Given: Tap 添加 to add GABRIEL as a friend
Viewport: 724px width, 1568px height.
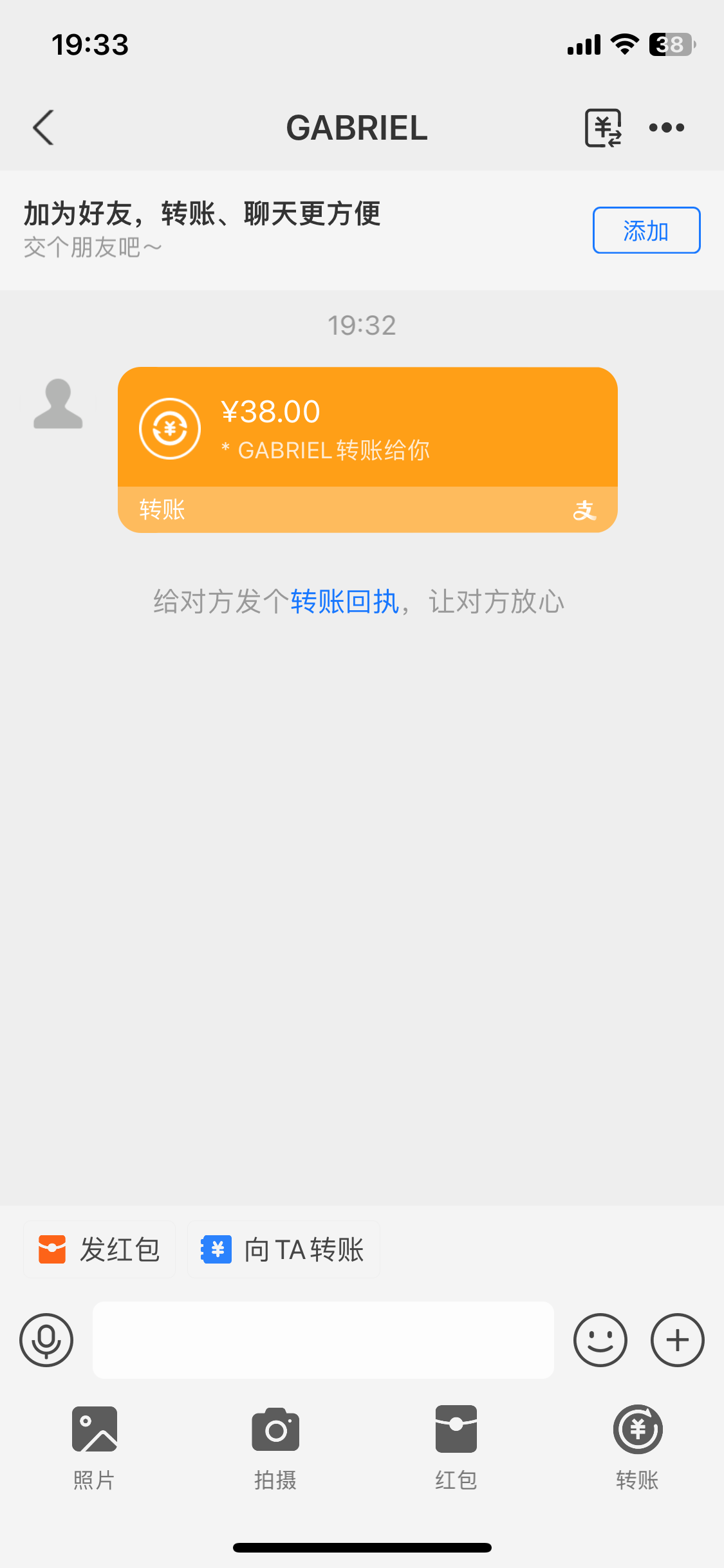Looking at the screenshot, I should pyautogui.click(x=646, y=230).
